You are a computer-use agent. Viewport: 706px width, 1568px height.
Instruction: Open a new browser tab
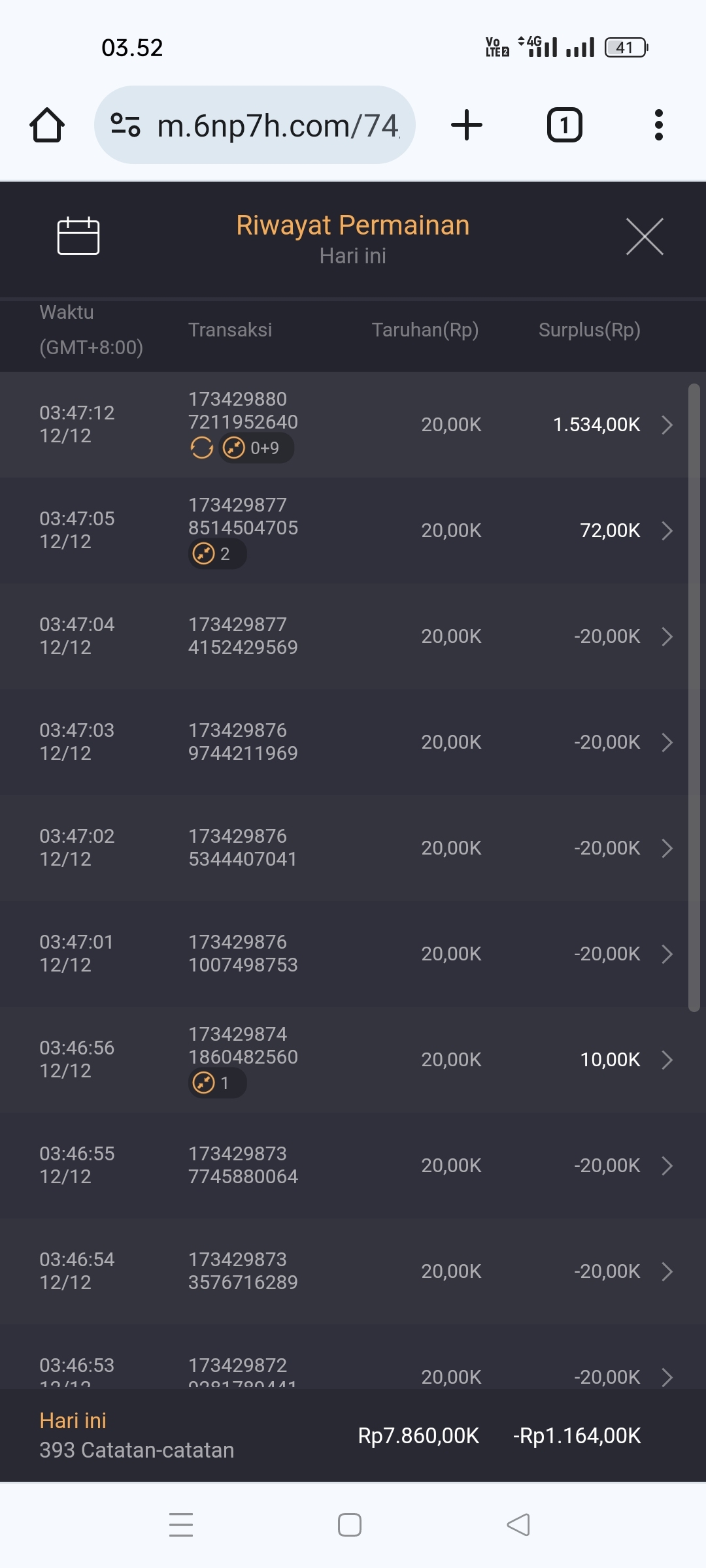tap(467, 125)
